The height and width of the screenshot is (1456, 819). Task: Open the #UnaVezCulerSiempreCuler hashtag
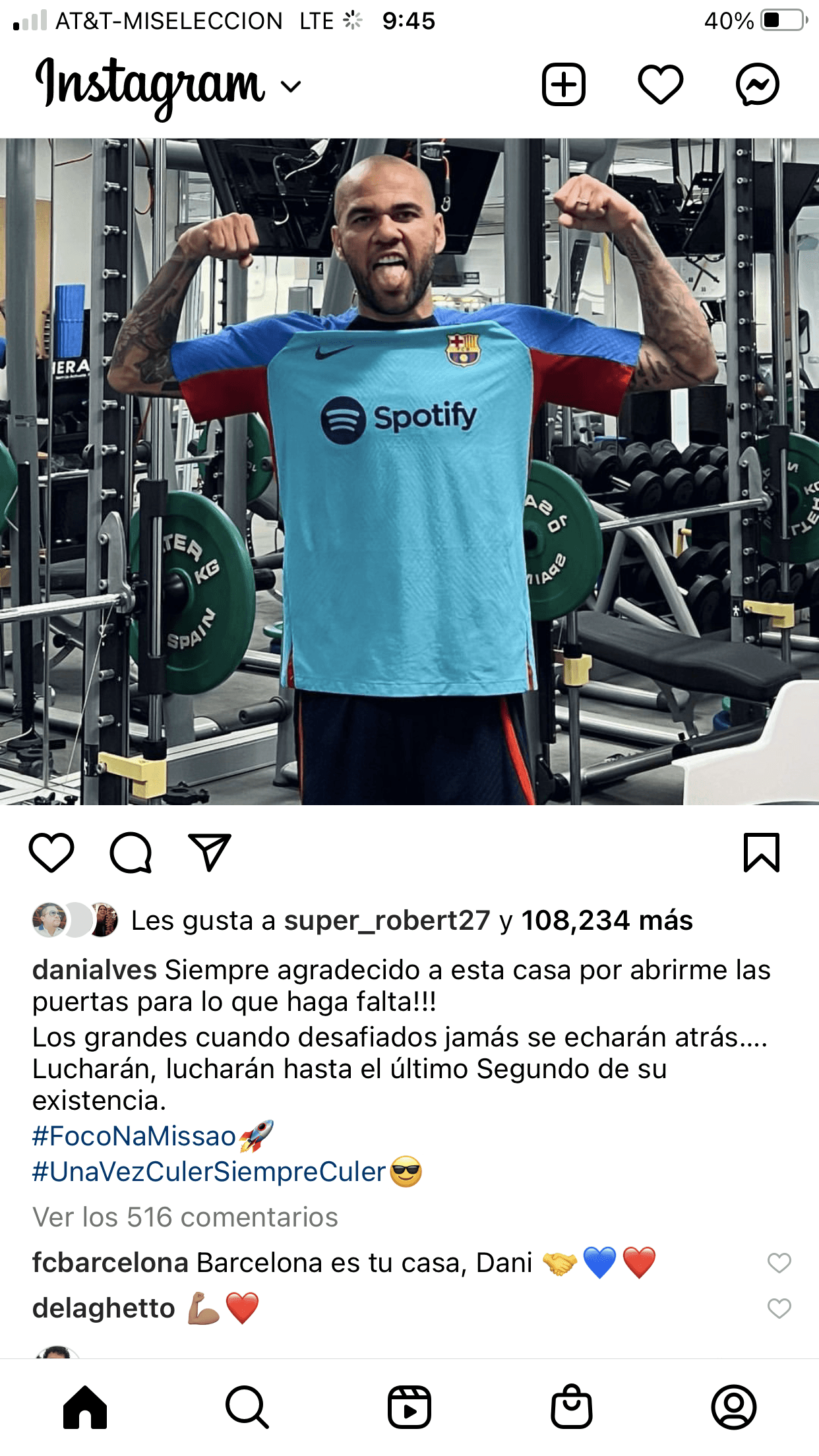(x=208, y=1172)
